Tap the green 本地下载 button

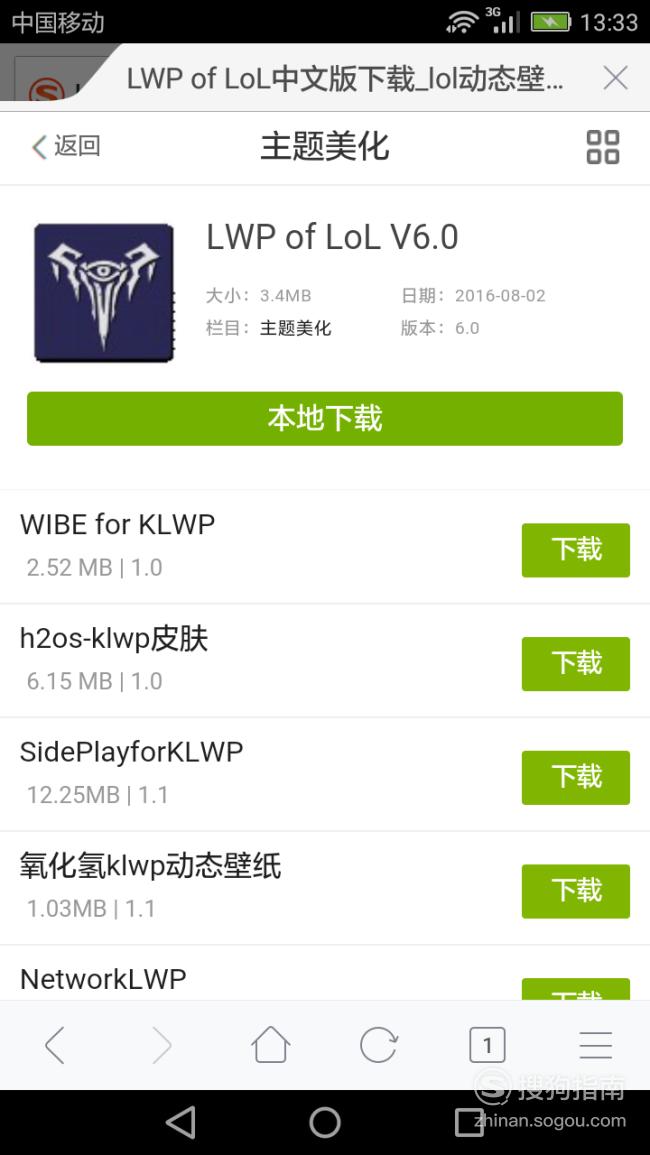pyautogui.click(x=325, y=418)
